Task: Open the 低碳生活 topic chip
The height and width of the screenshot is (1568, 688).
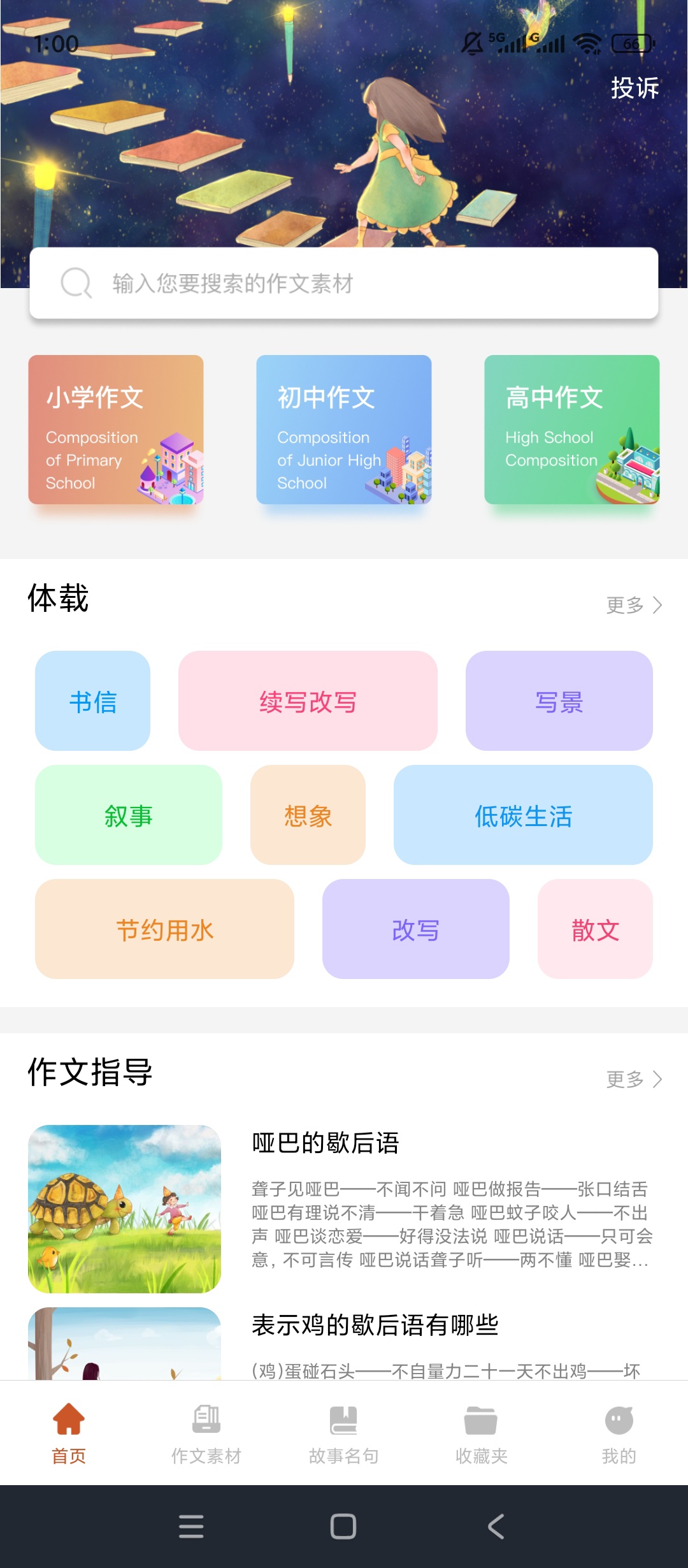Action: pyautogui.click(x=524, y=815)
